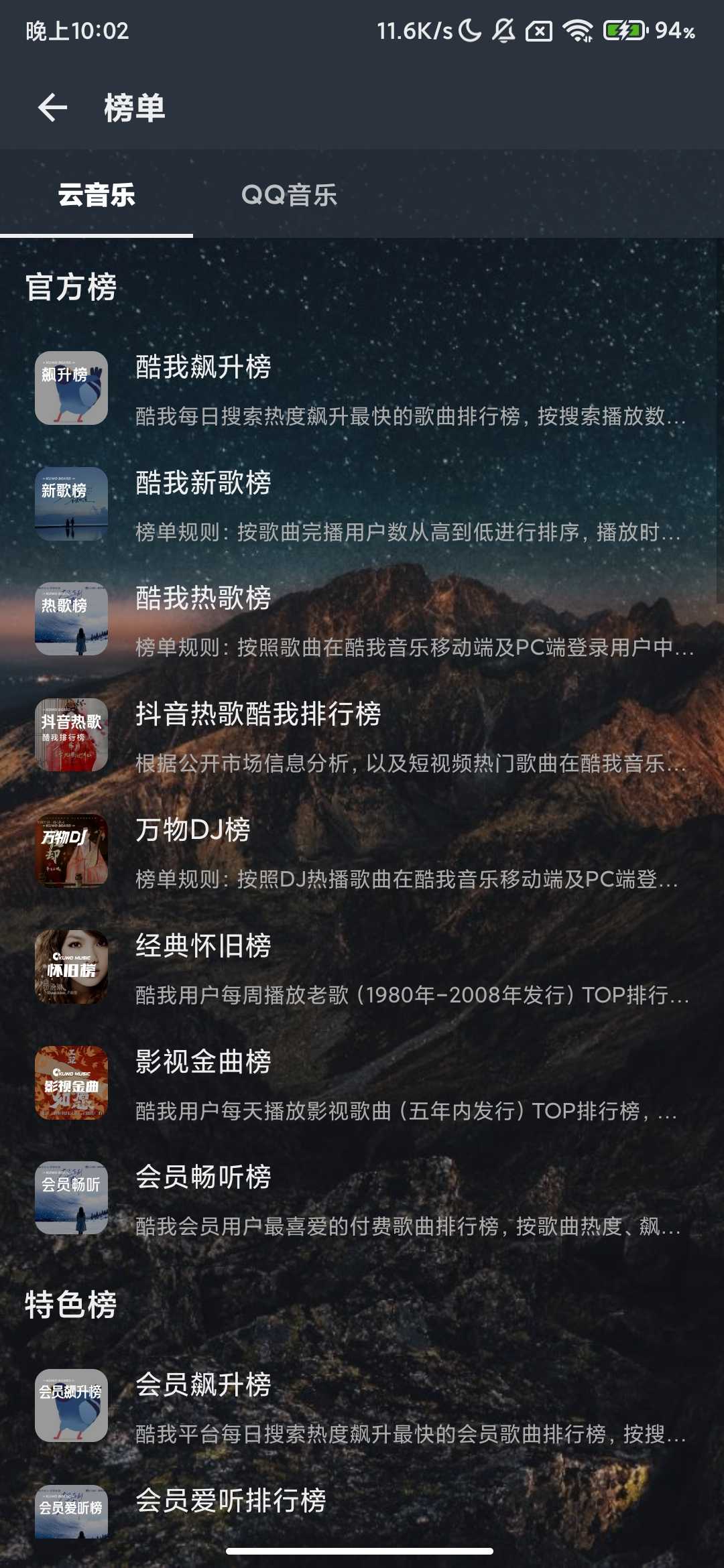Image resolution: width=724 pixels, height=1568 pixels.
Task: Switch to the QQ音乐 tab
Action: [x=289, y=195]
